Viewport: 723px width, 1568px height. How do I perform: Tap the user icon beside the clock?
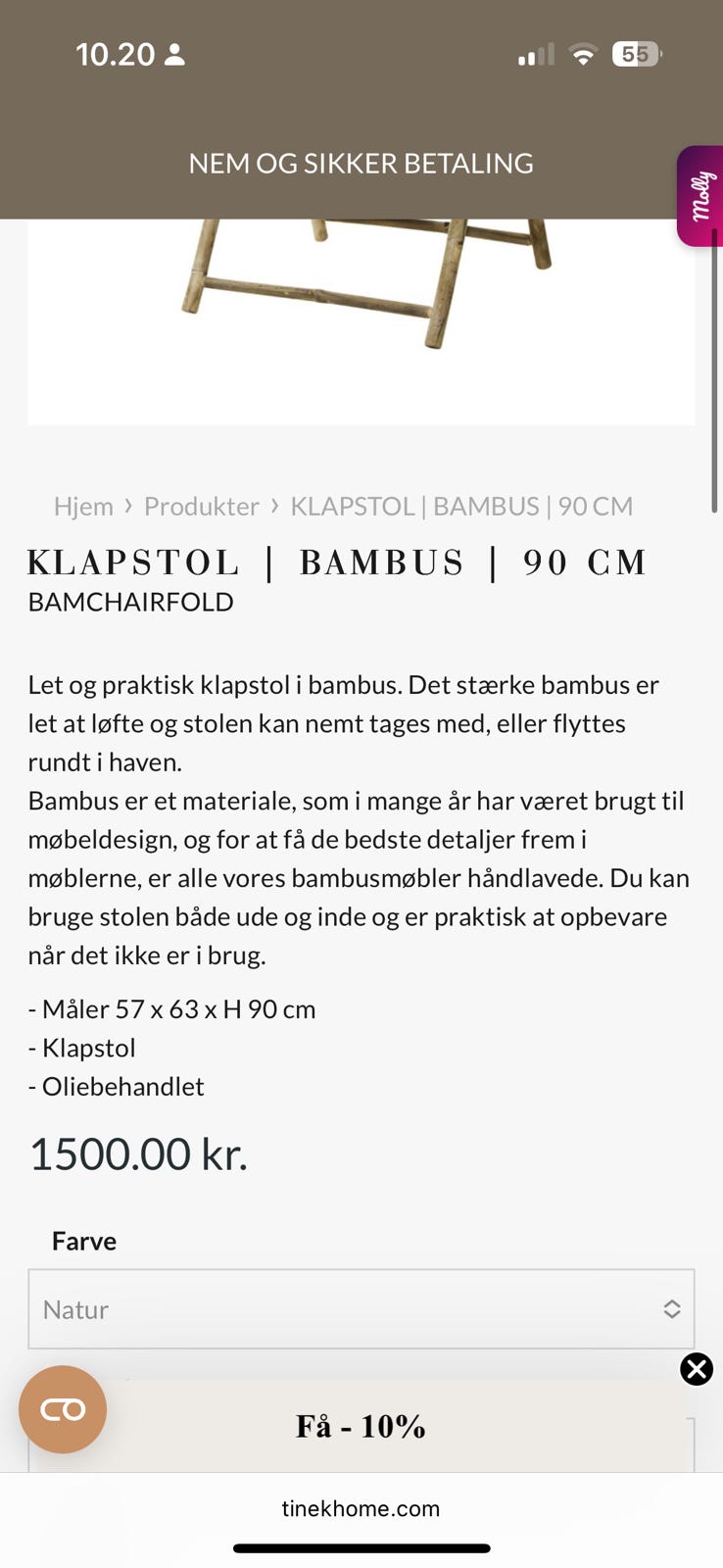click(176, 54)
